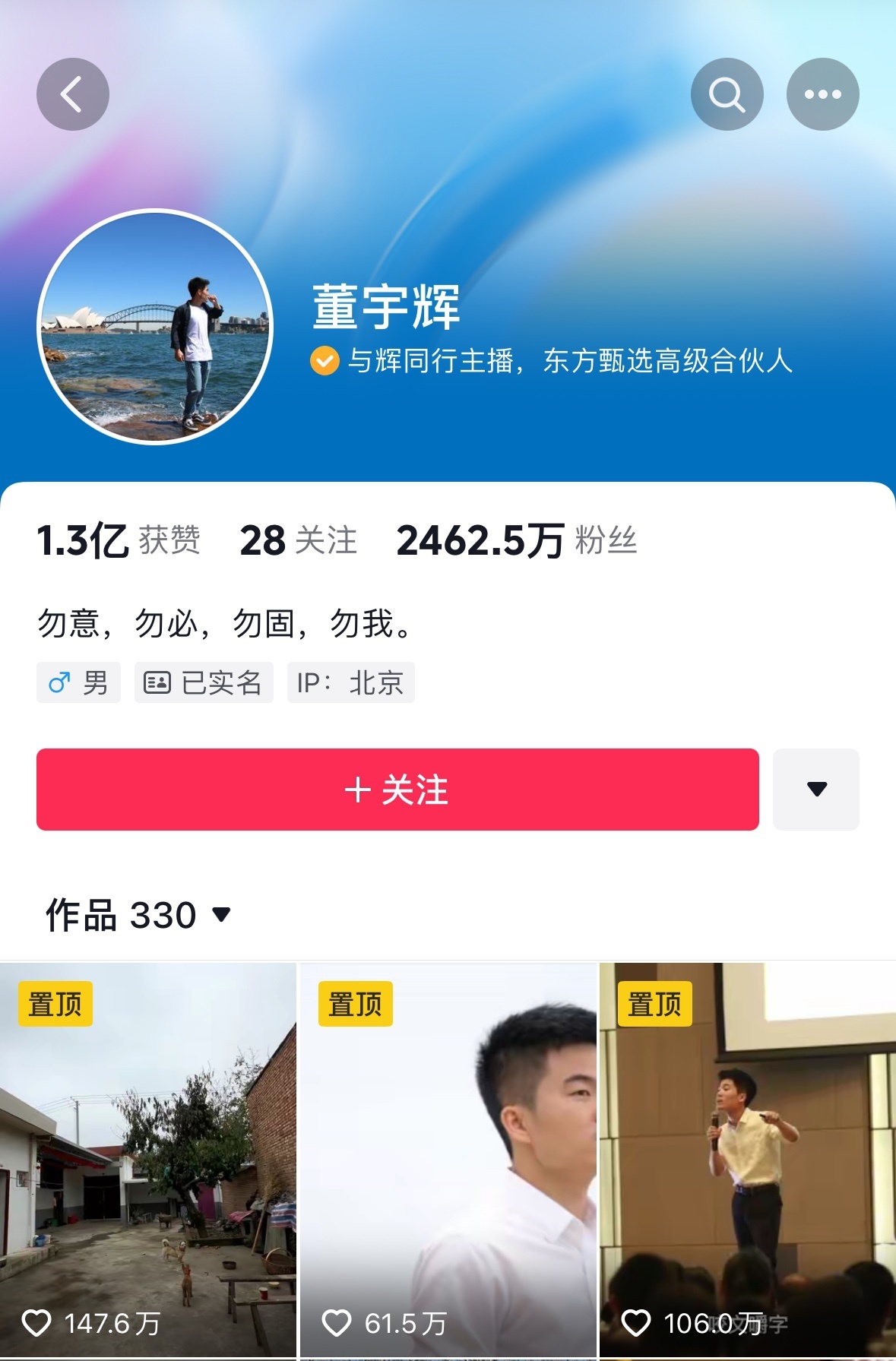The image size is (896, 1361).
Task: Expand the dropdown arrow beside 关注 button
Action: point(816,789)
